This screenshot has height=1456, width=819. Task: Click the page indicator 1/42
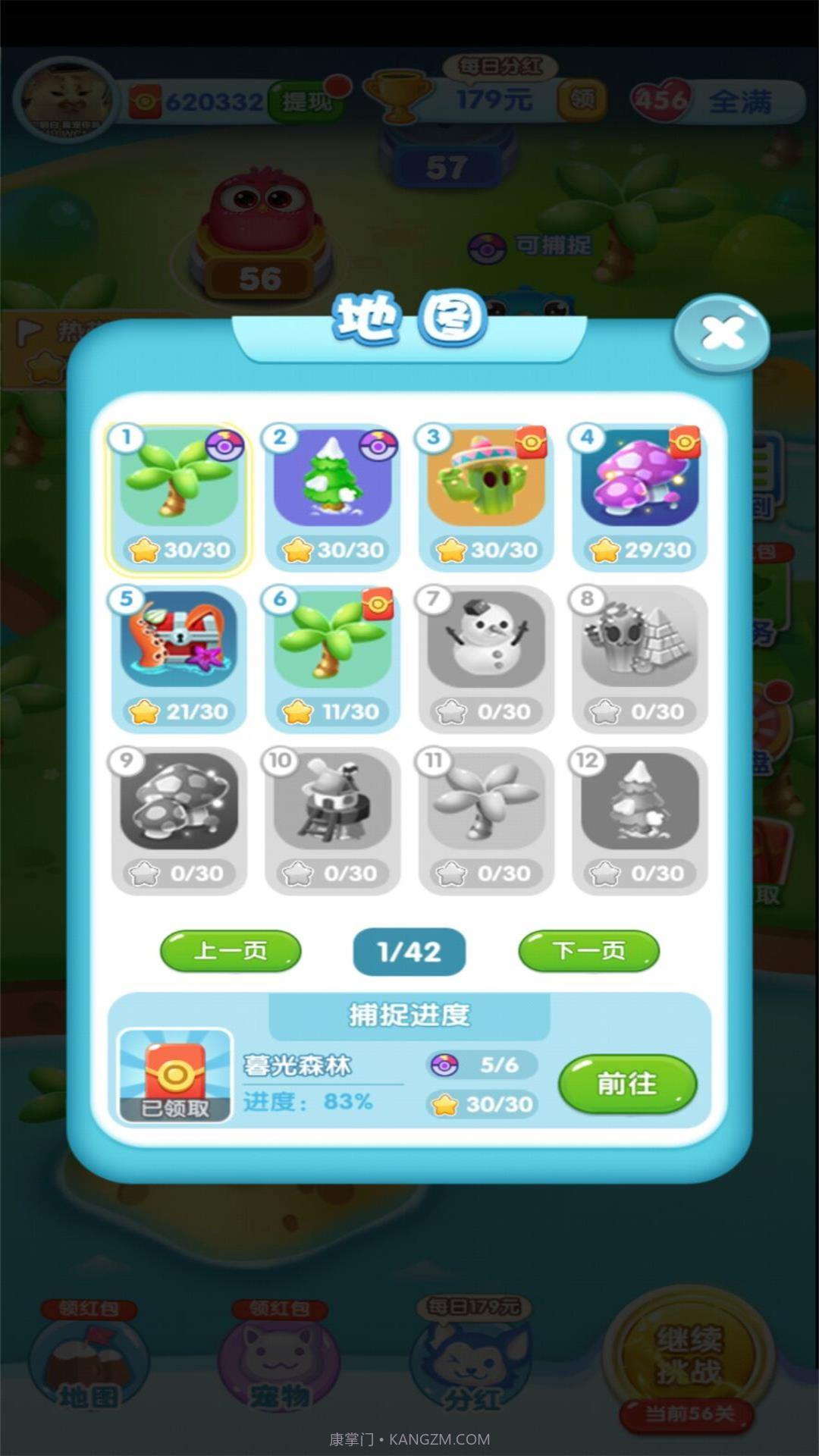409,952
